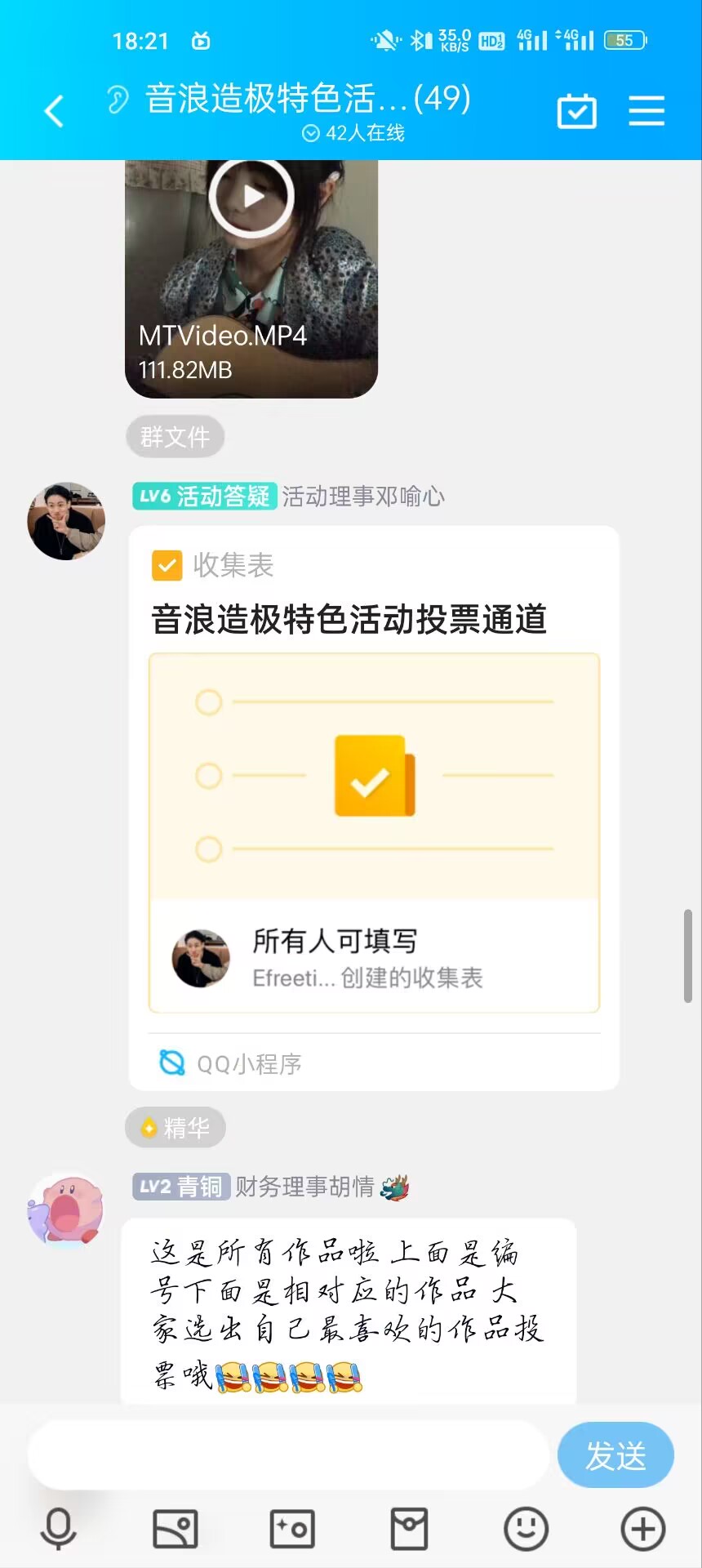Focus the message input field
This screenshot has height=1568, width=702.
coord(287,1454)
